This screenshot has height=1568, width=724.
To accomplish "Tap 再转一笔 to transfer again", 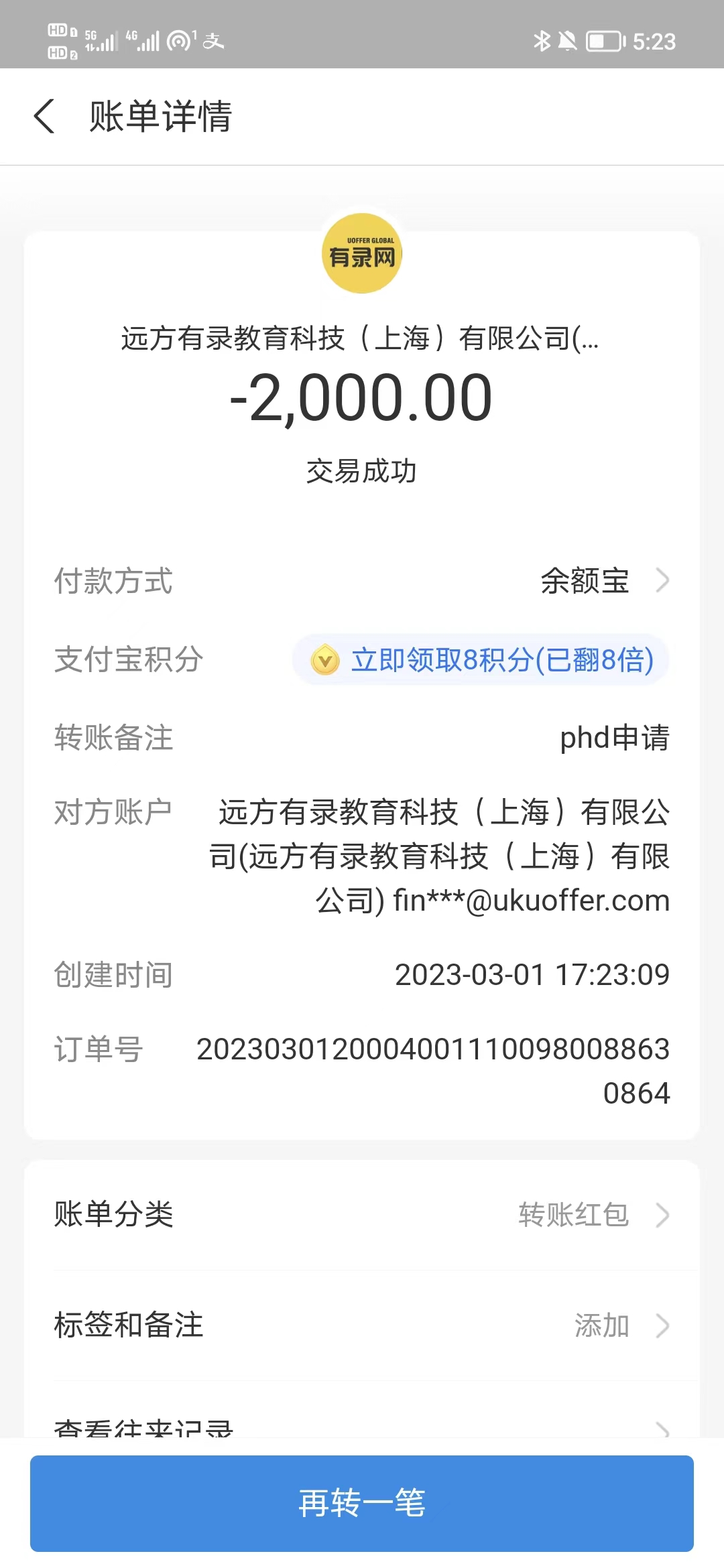I will (362, 1503).
